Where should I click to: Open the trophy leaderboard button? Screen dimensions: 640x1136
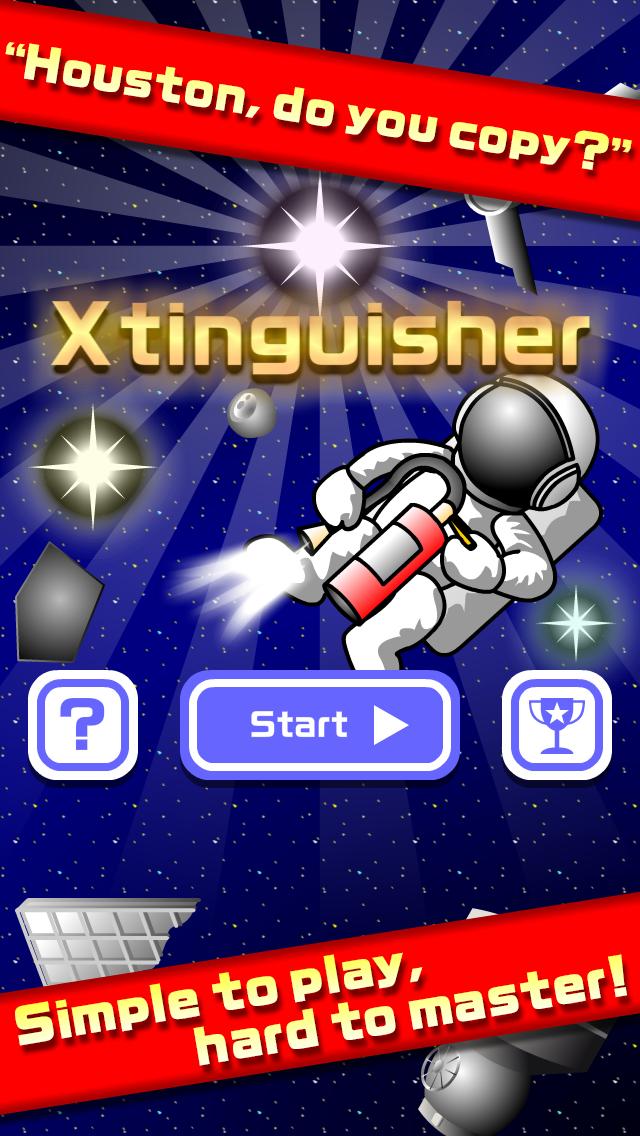click(556, 725)
